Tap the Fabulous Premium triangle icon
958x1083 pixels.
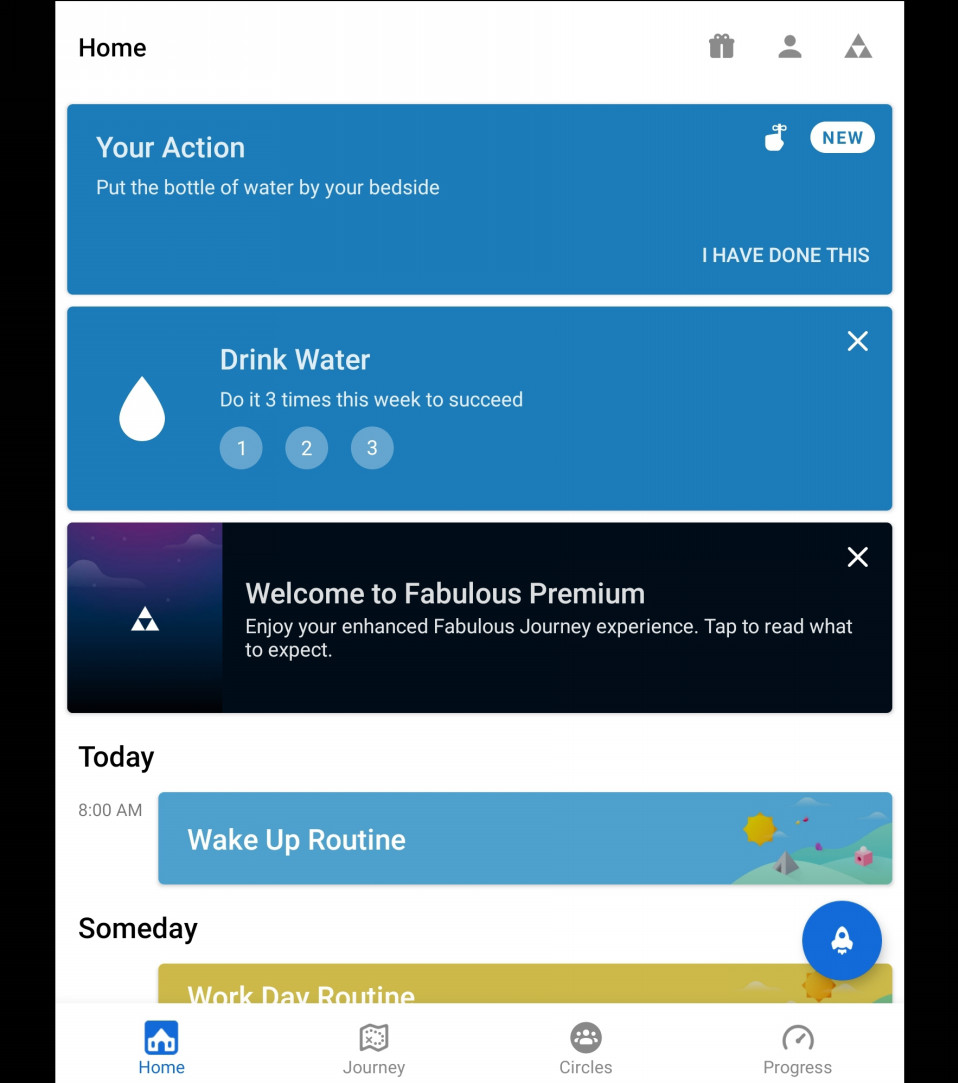pos(858,47)
